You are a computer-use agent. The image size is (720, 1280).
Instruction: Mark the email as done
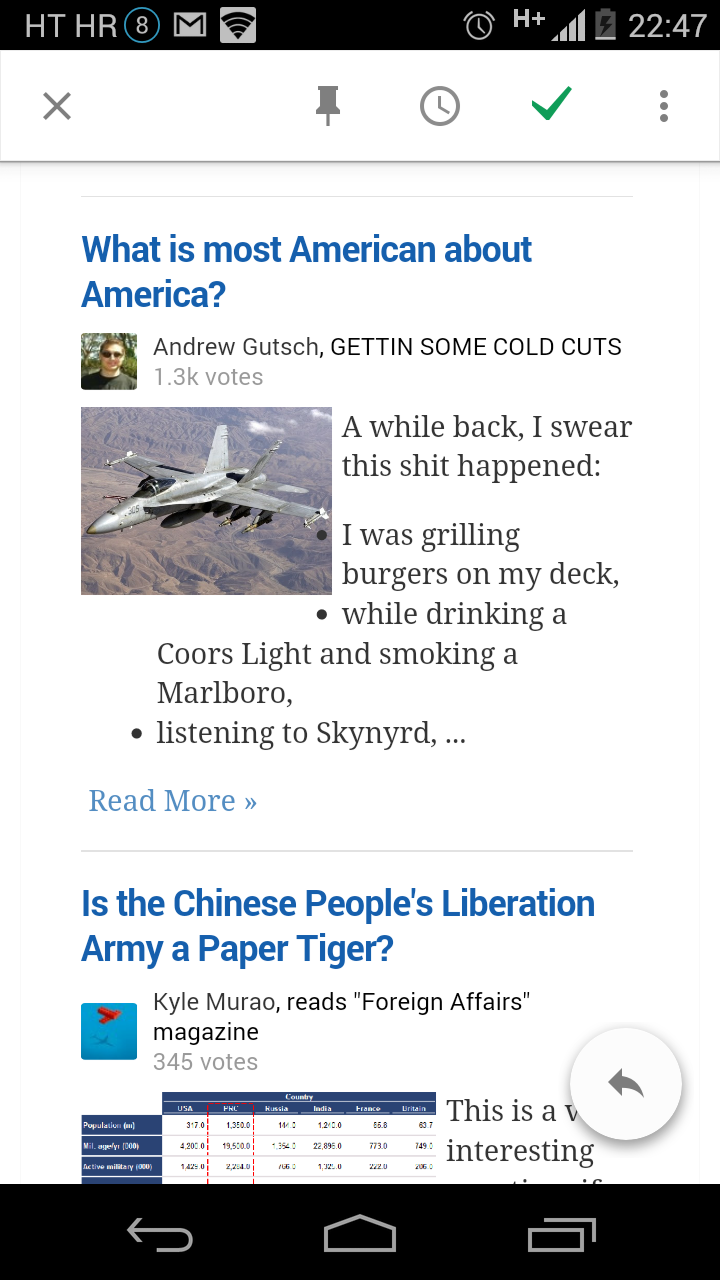click(x=551, y=104)
